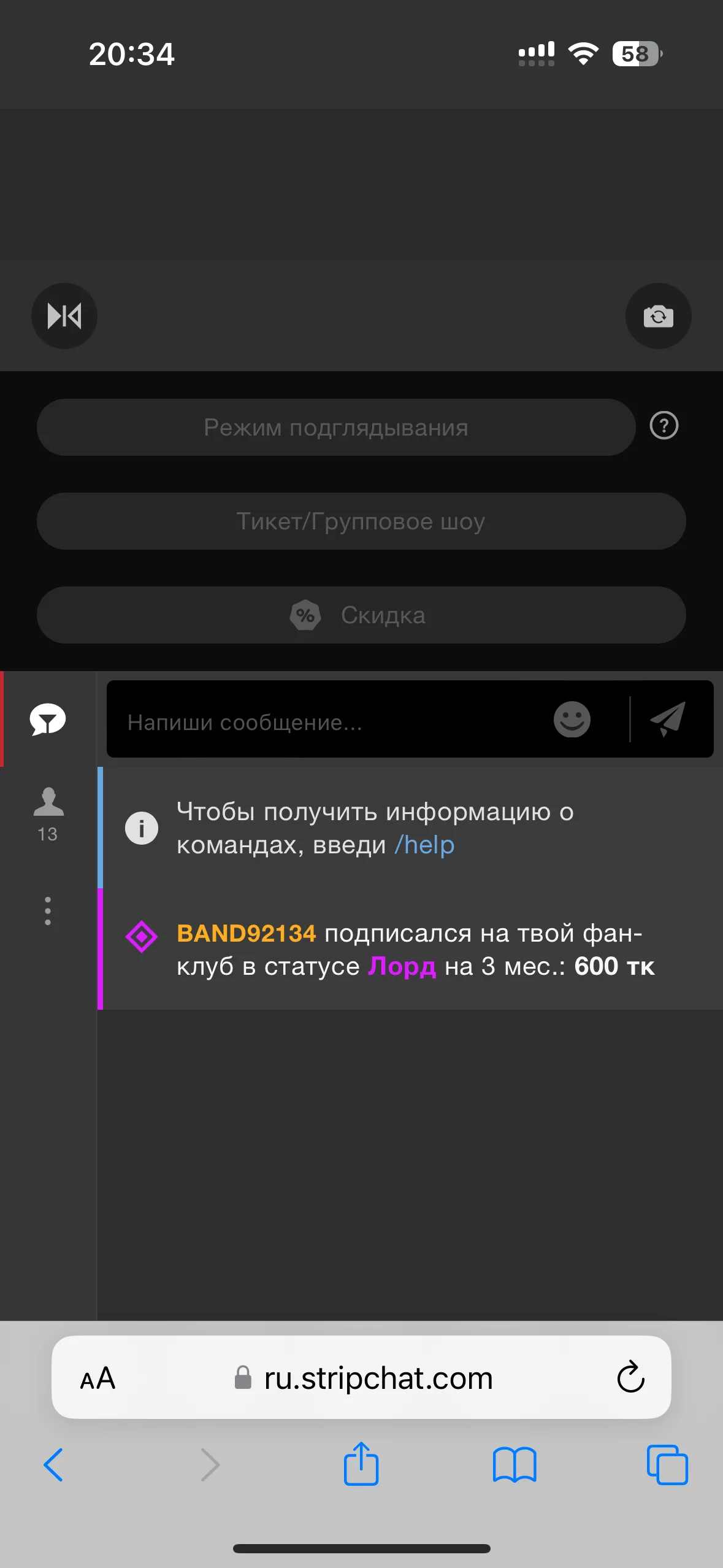723x1568 pixels.
Task: Focus the Напиши сообщение field
Action: click(331, 722)
